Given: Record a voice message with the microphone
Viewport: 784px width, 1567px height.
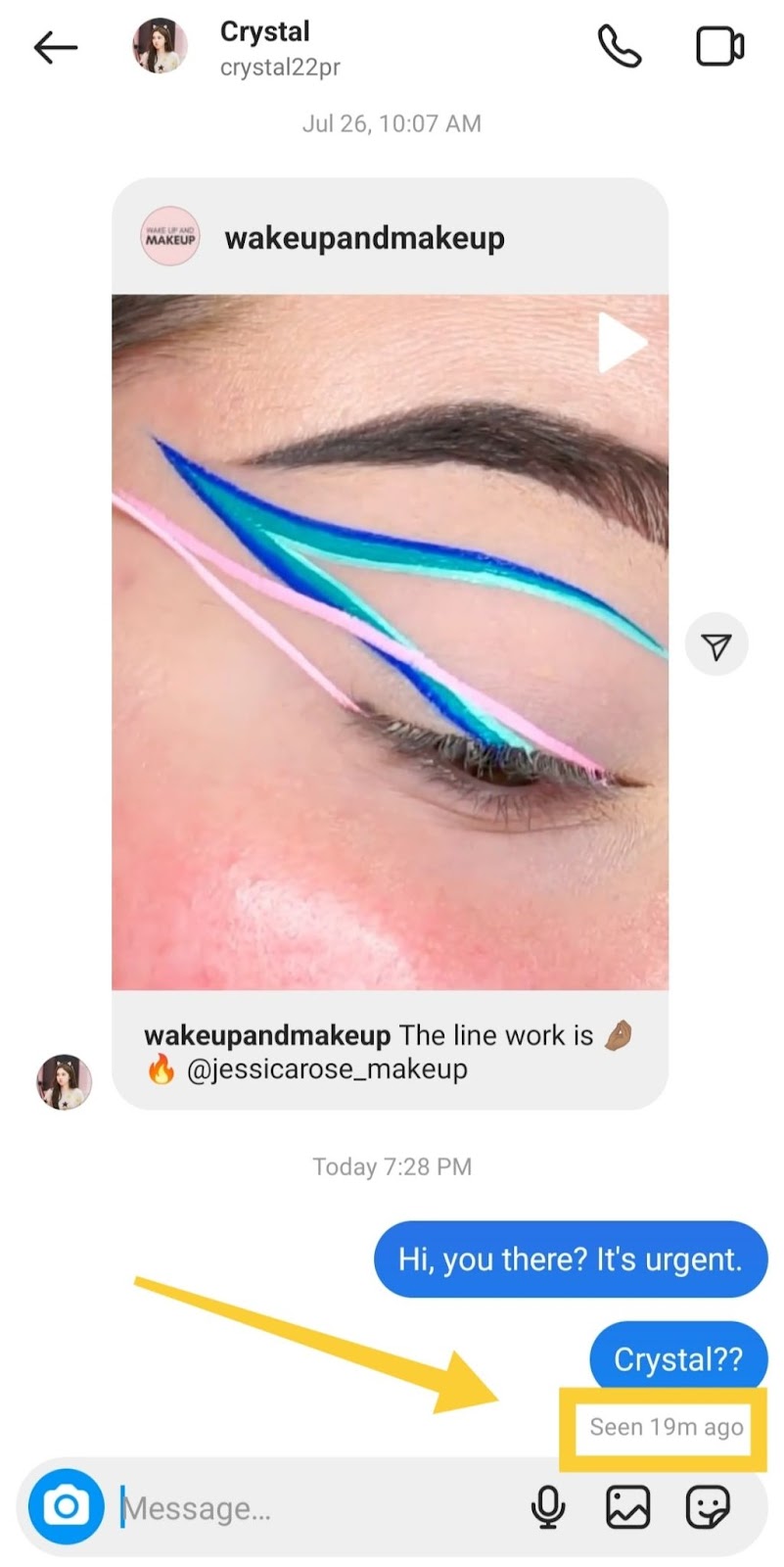Looking at the screenshot, I should pyautogui.click(x=548, y=1507).
